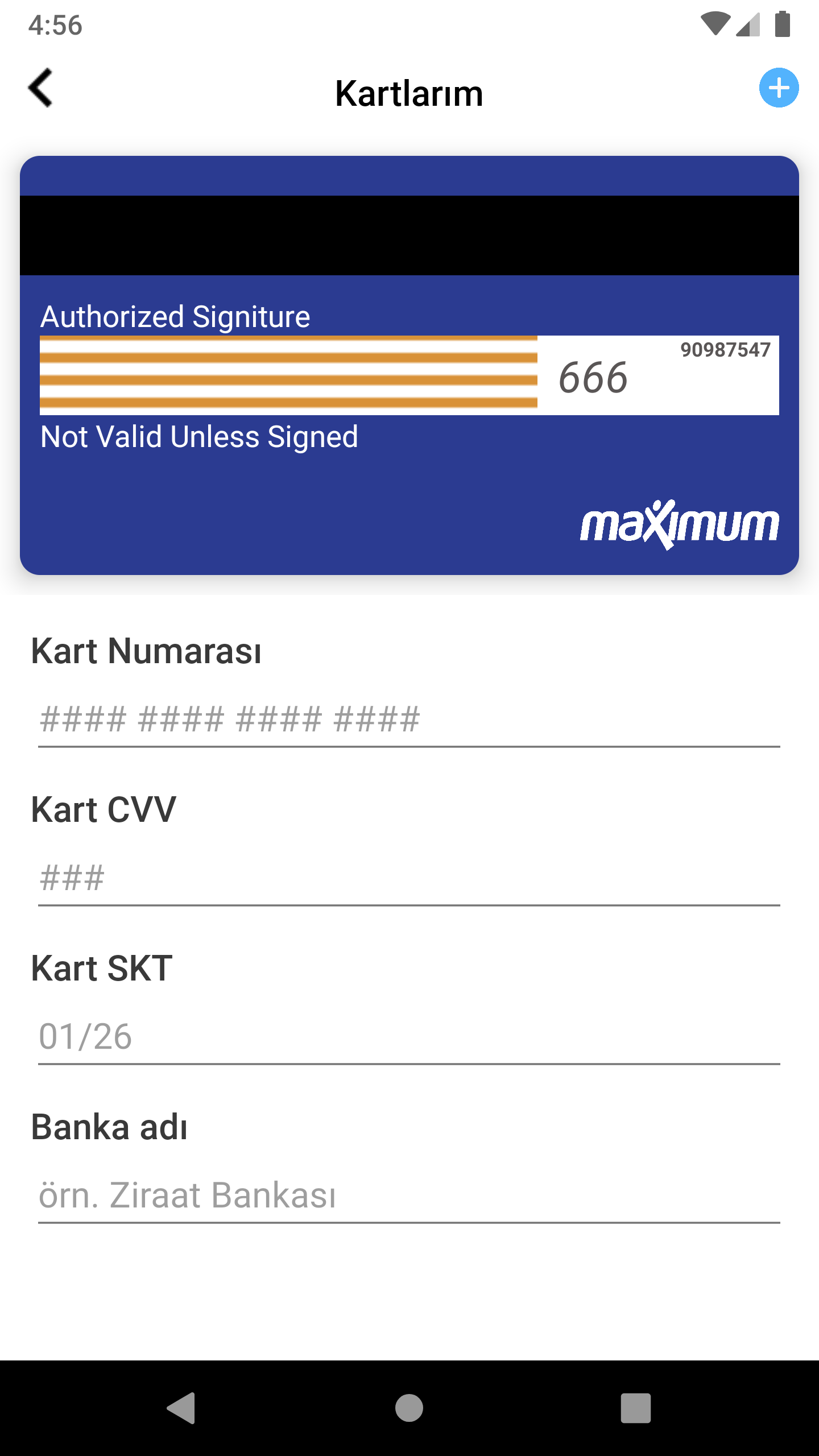Go back from Kartlarım screen
819x1456 pixels.
40,88
